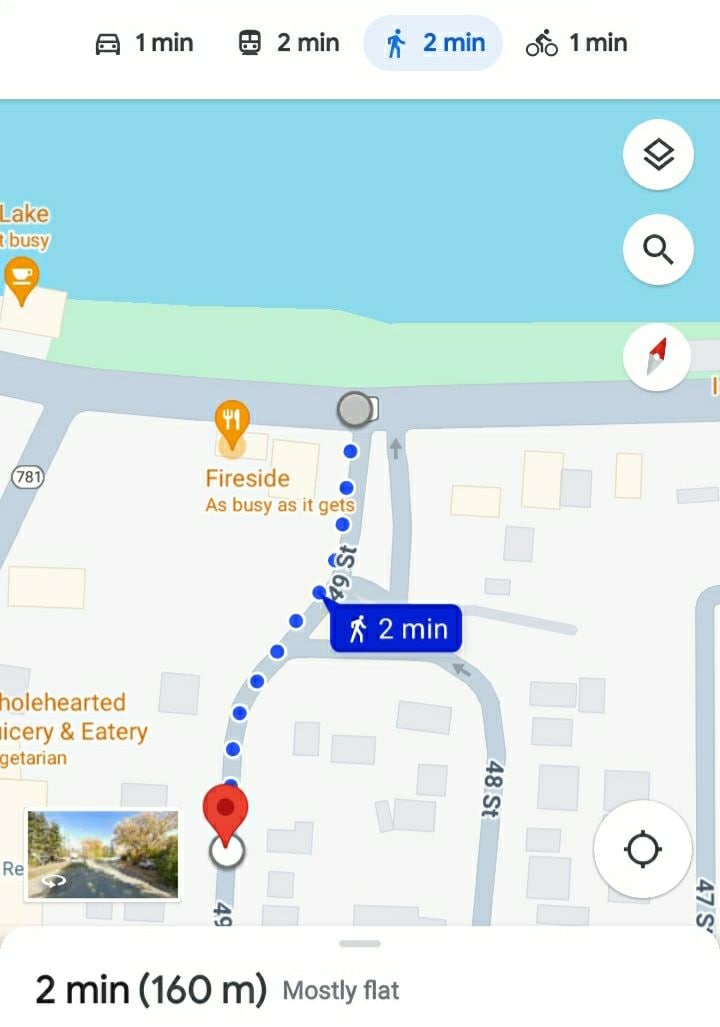Image resolution: width=720 pixels, height=1027 pixels.
Task: Open the map layers button
Action: [x=658, y=155]
